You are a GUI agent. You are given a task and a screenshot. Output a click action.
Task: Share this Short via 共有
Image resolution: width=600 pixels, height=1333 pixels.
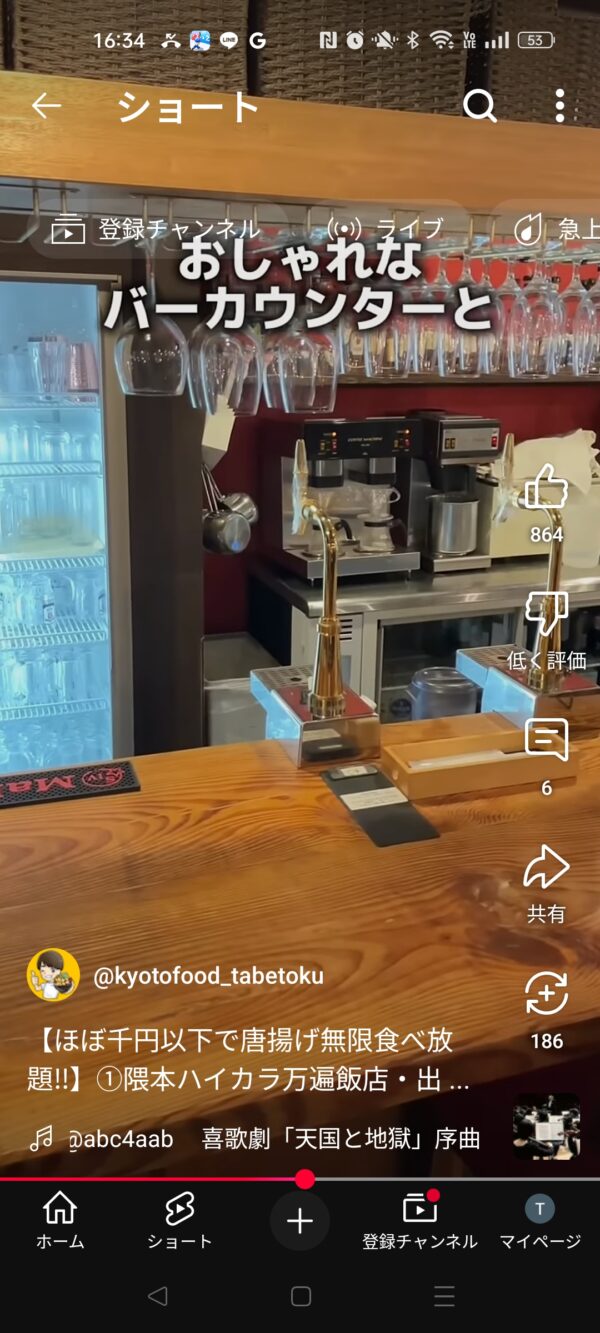coord(546,868)
